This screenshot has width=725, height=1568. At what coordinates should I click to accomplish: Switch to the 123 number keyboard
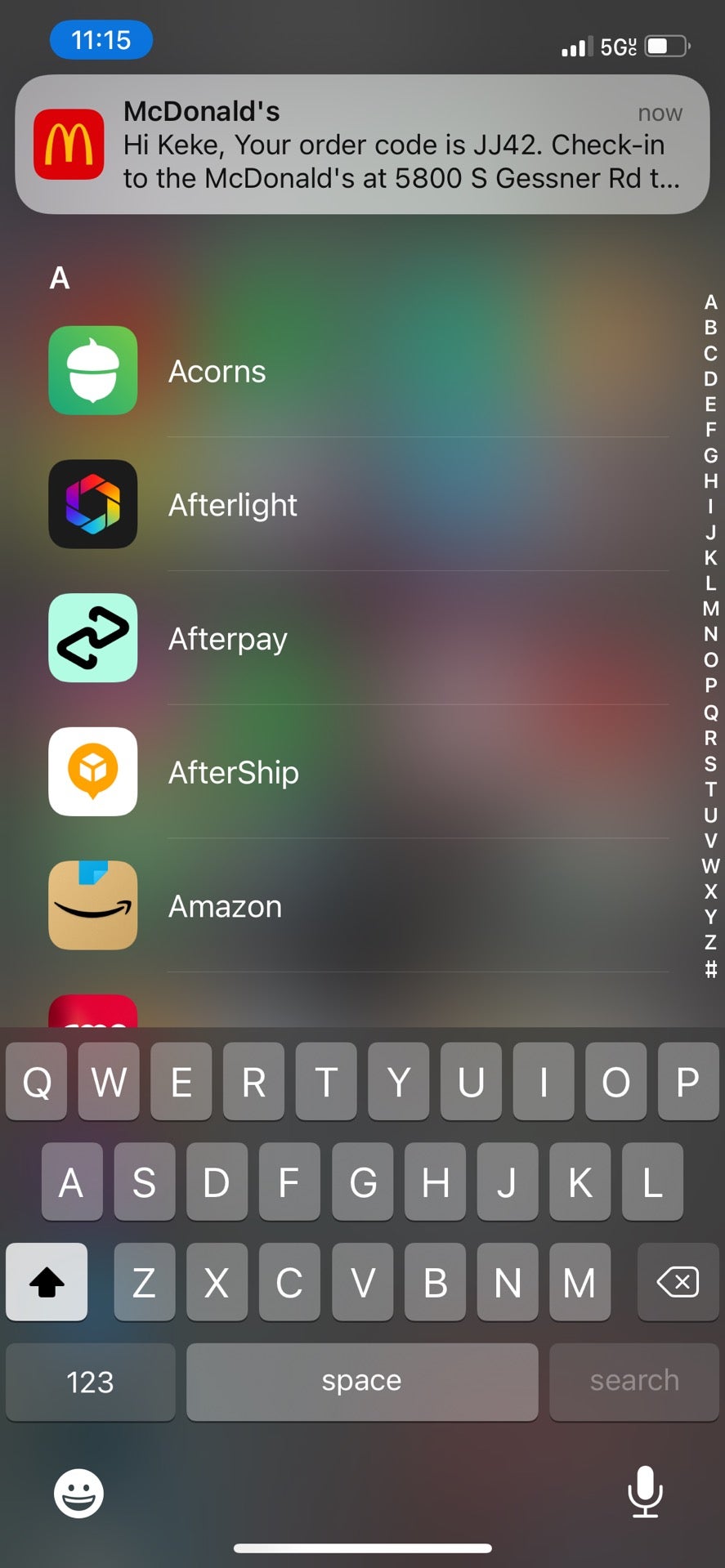coord(90,1382)
